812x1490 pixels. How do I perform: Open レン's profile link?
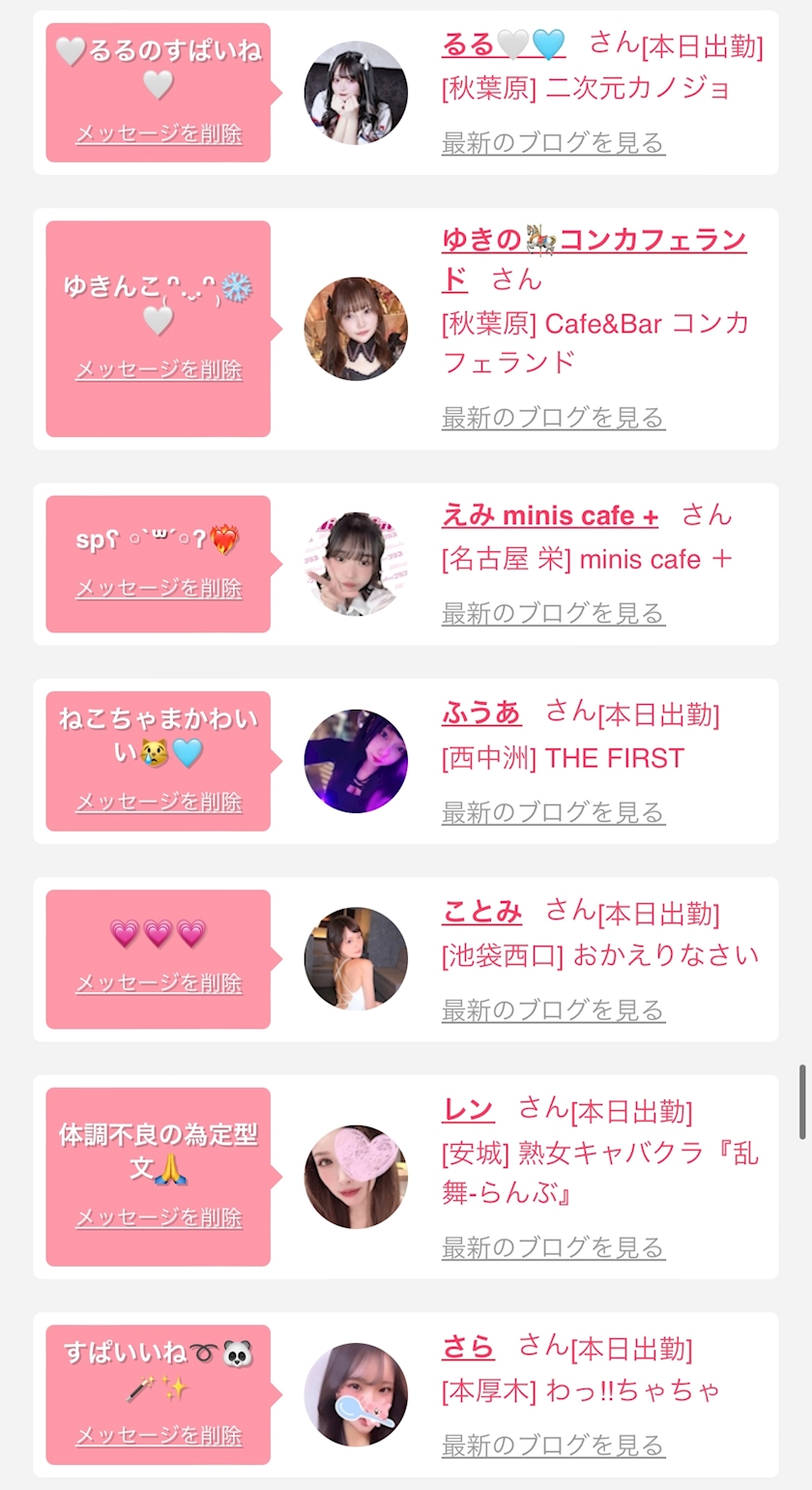pyautogui.click(x=468, y=1110)
